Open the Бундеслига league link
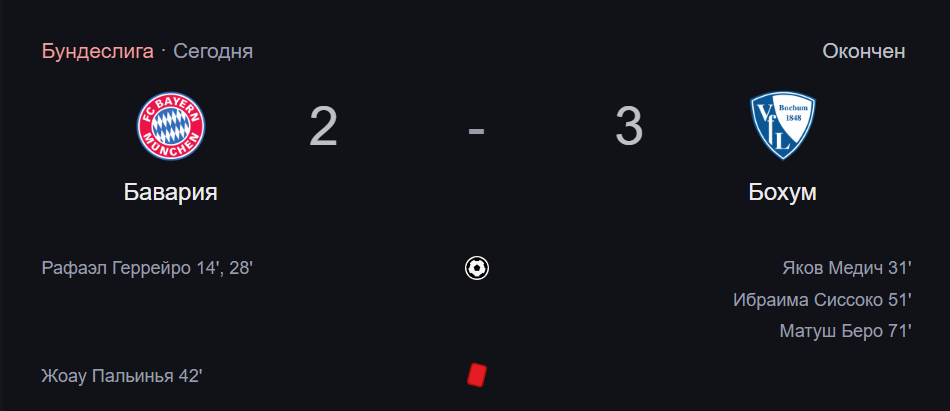 [x=97, y=51]
